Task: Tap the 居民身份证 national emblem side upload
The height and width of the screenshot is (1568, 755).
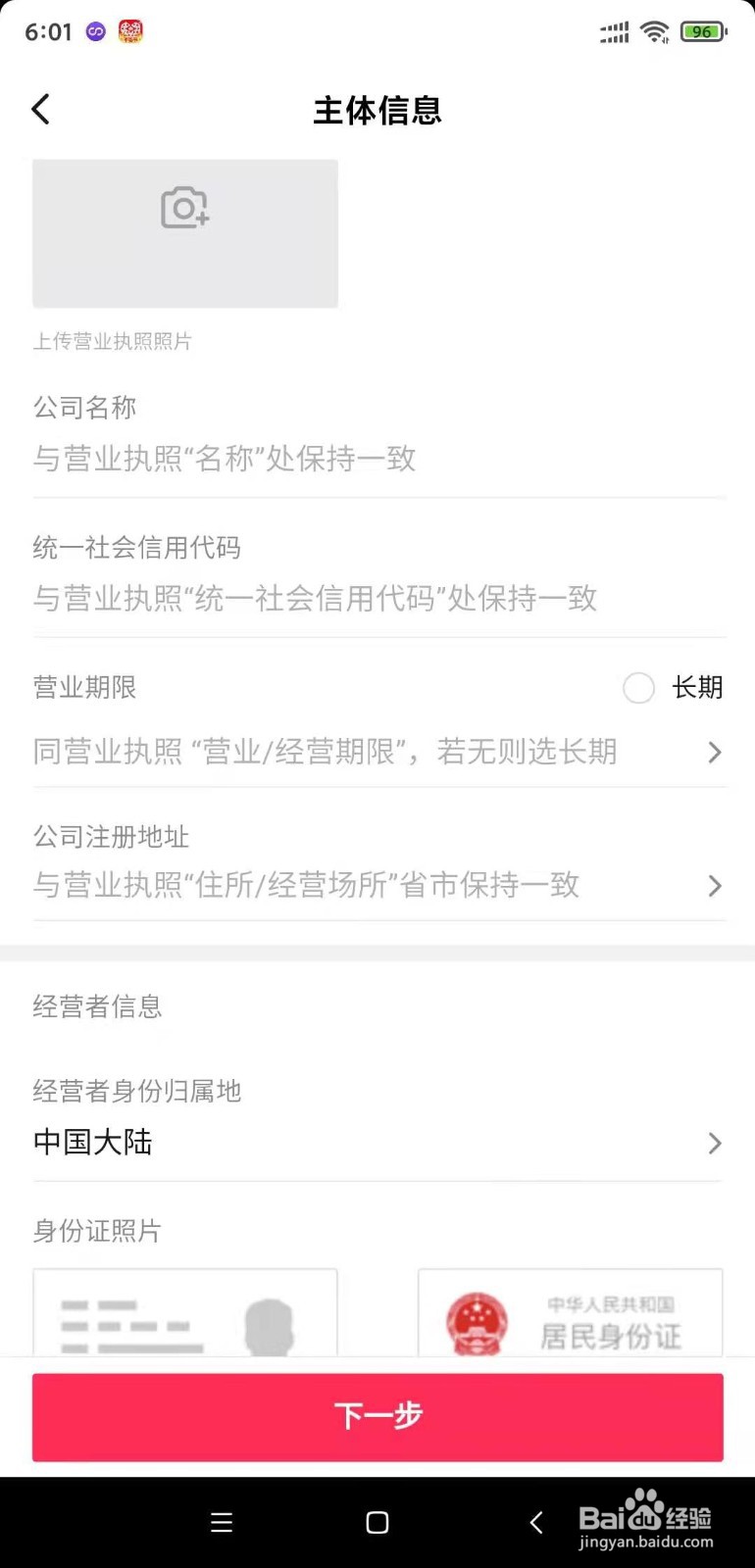Action: click(570, 1318)
